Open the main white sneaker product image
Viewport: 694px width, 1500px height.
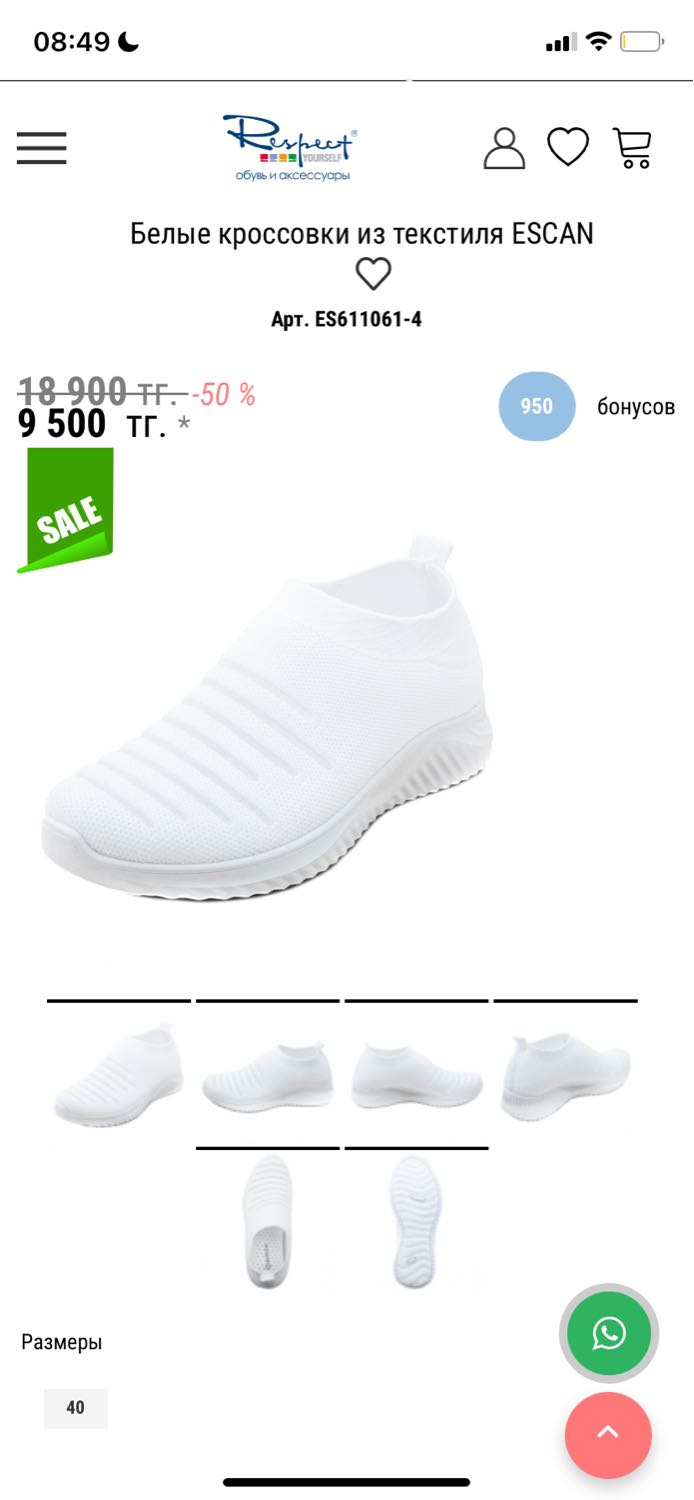point(268,717)
